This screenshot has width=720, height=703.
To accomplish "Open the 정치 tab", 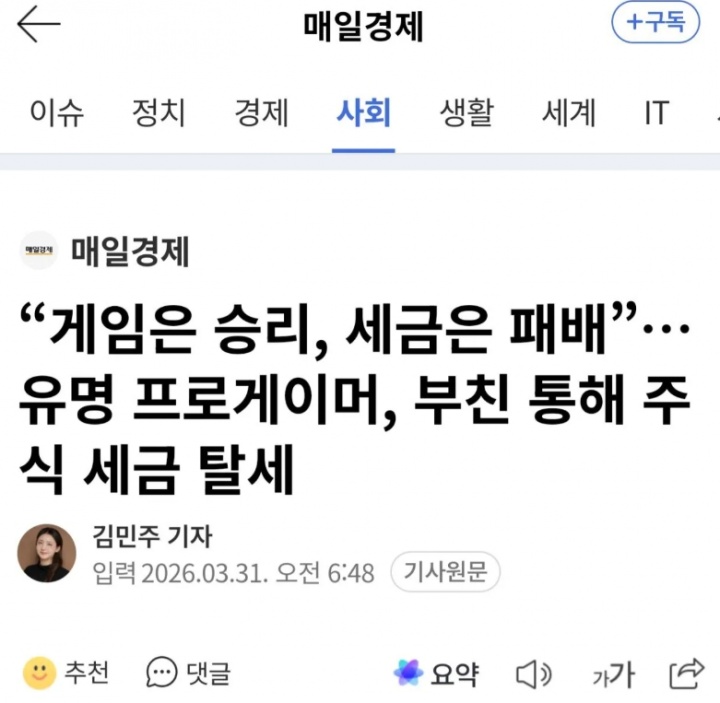I will [x=158, y=113].
